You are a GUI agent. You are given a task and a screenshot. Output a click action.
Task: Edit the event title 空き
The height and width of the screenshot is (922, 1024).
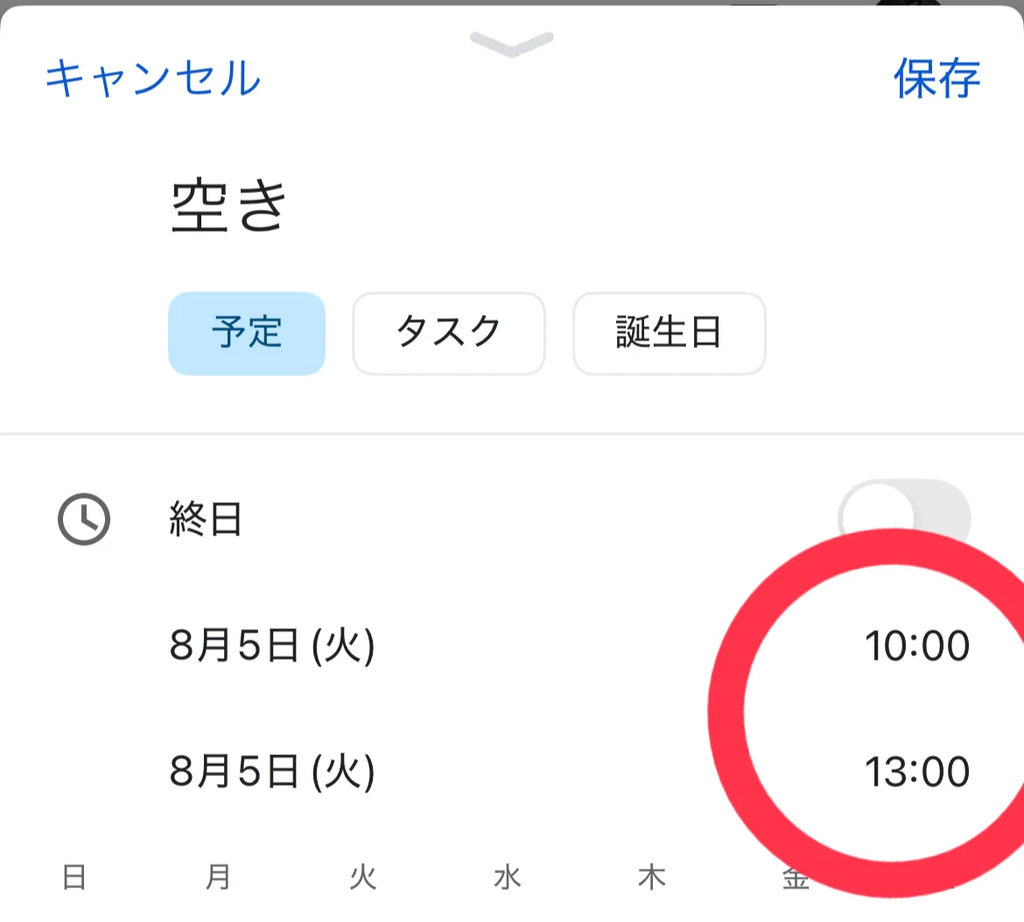230,206
